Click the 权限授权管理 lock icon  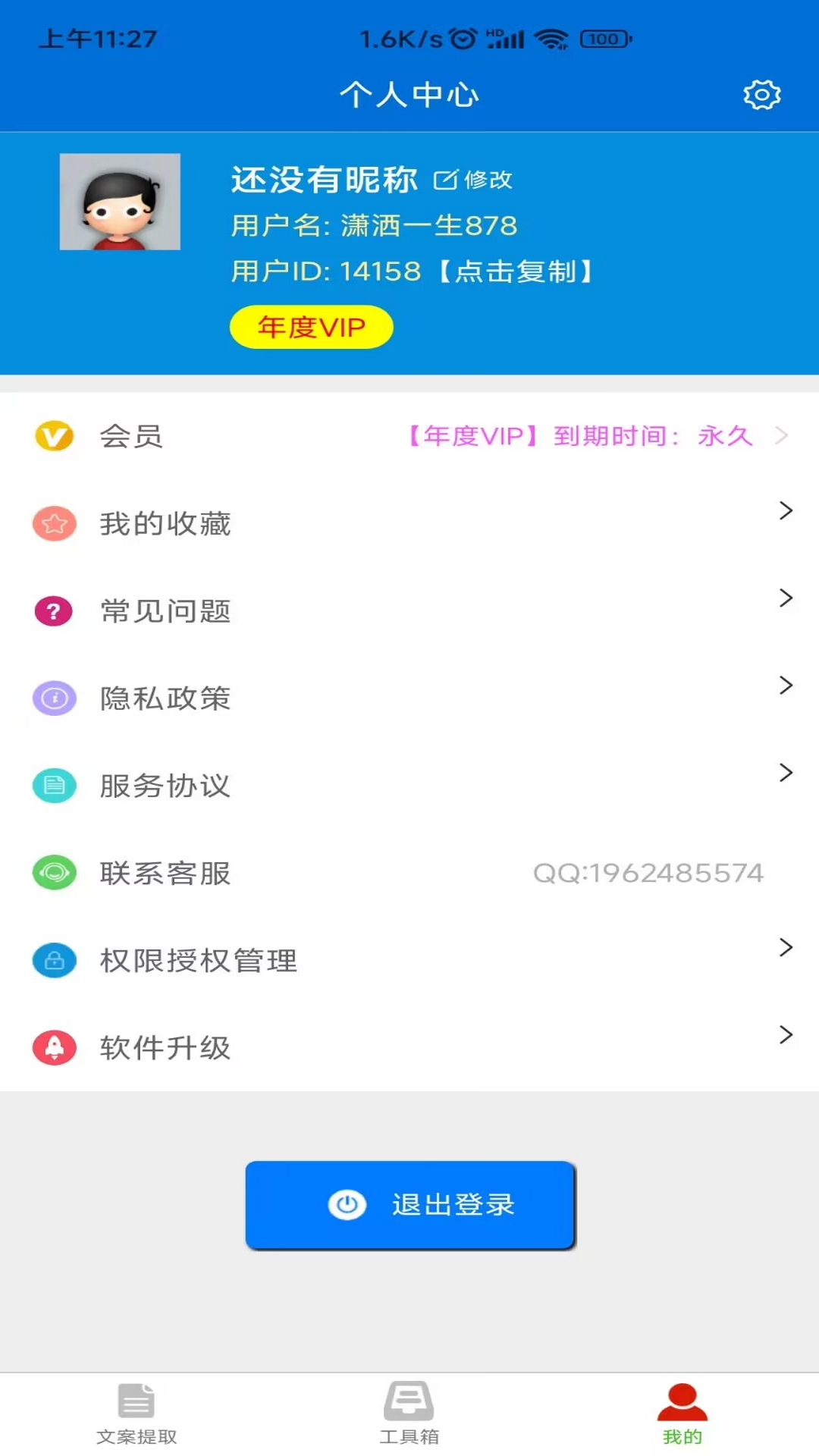pyautogui.click(x=53, y=960)
